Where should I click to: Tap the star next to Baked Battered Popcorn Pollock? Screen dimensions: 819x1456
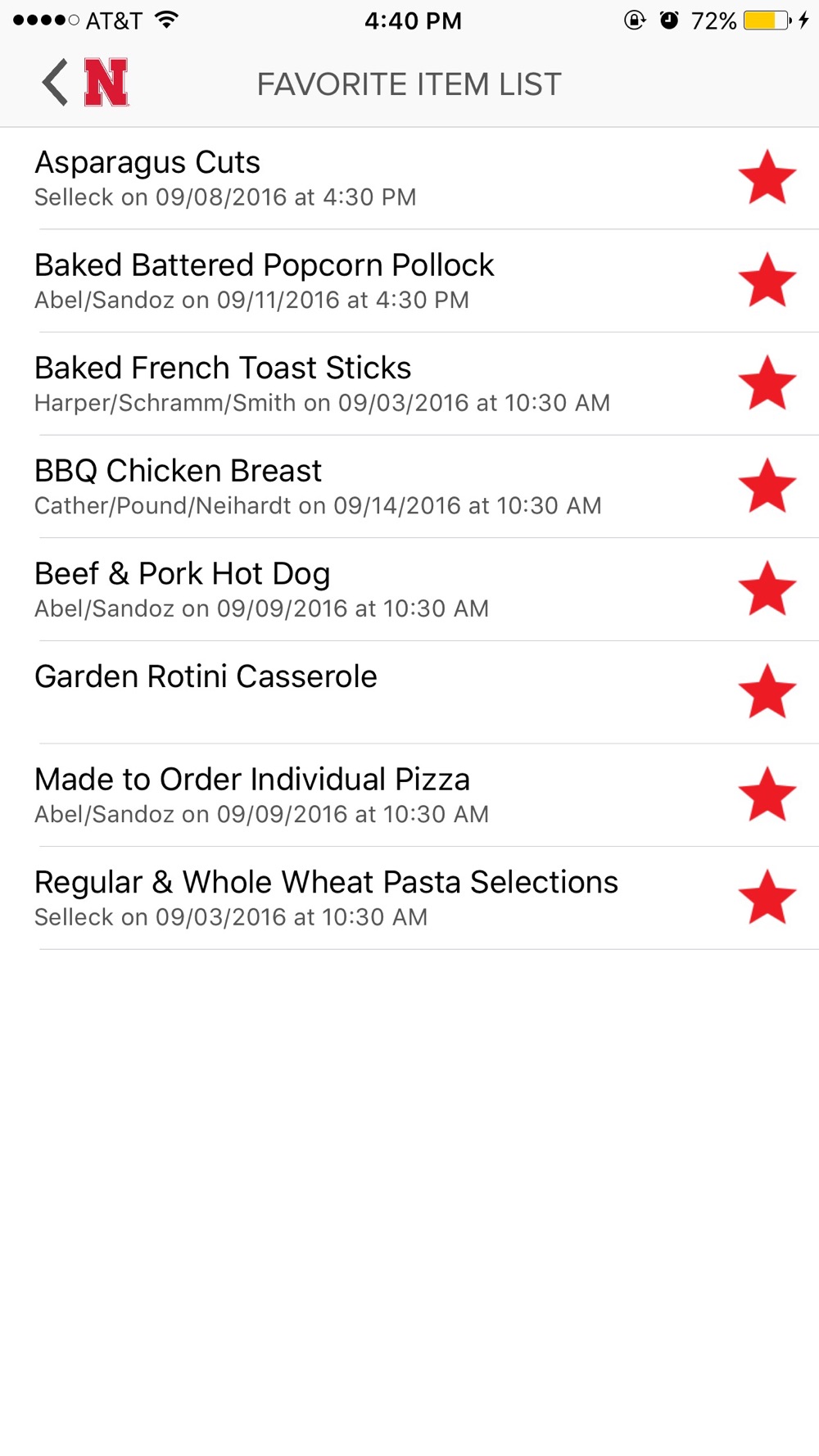click(x=767, y=281)
